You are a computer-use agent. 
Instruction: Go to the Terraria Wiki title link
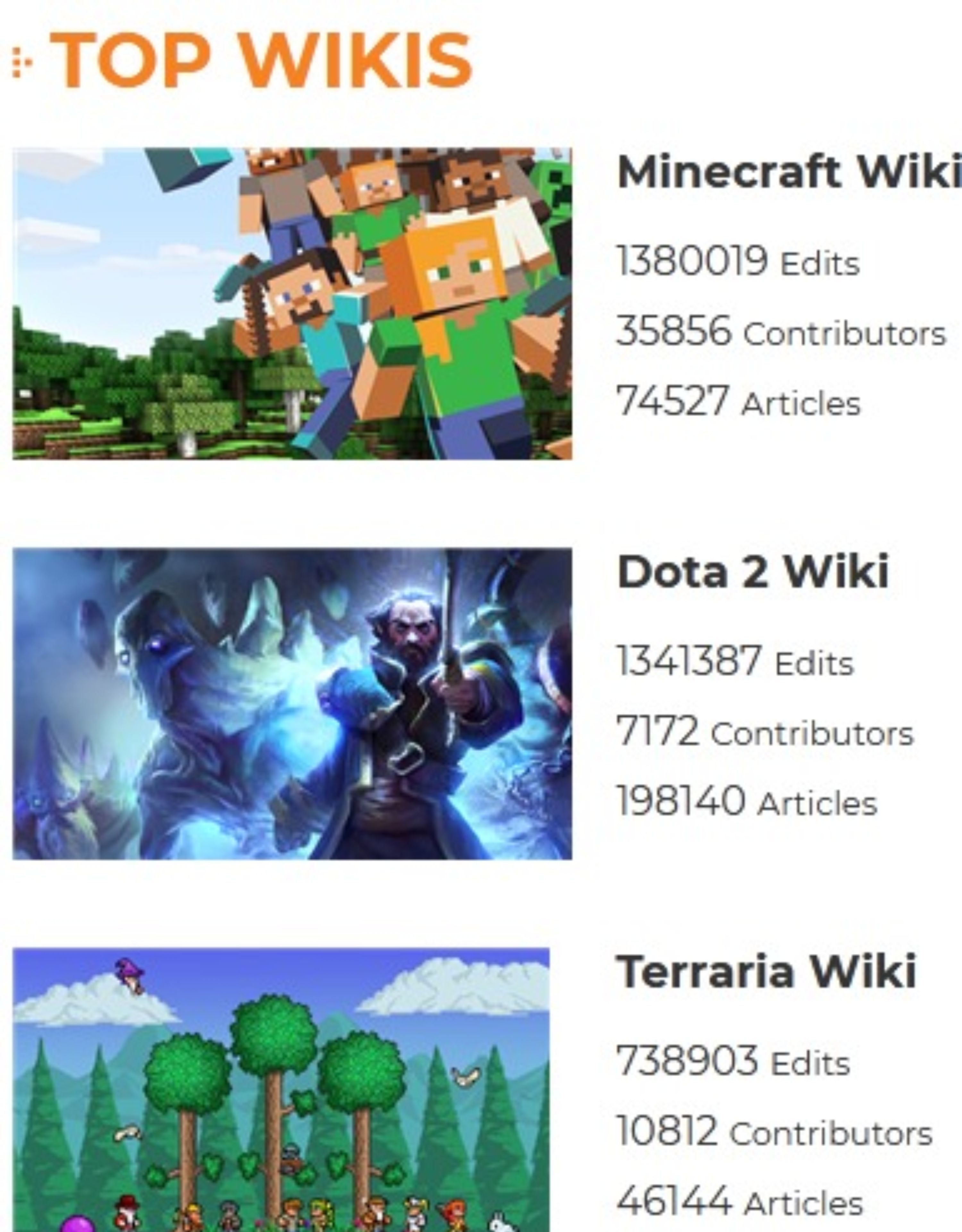coord(766,971)
